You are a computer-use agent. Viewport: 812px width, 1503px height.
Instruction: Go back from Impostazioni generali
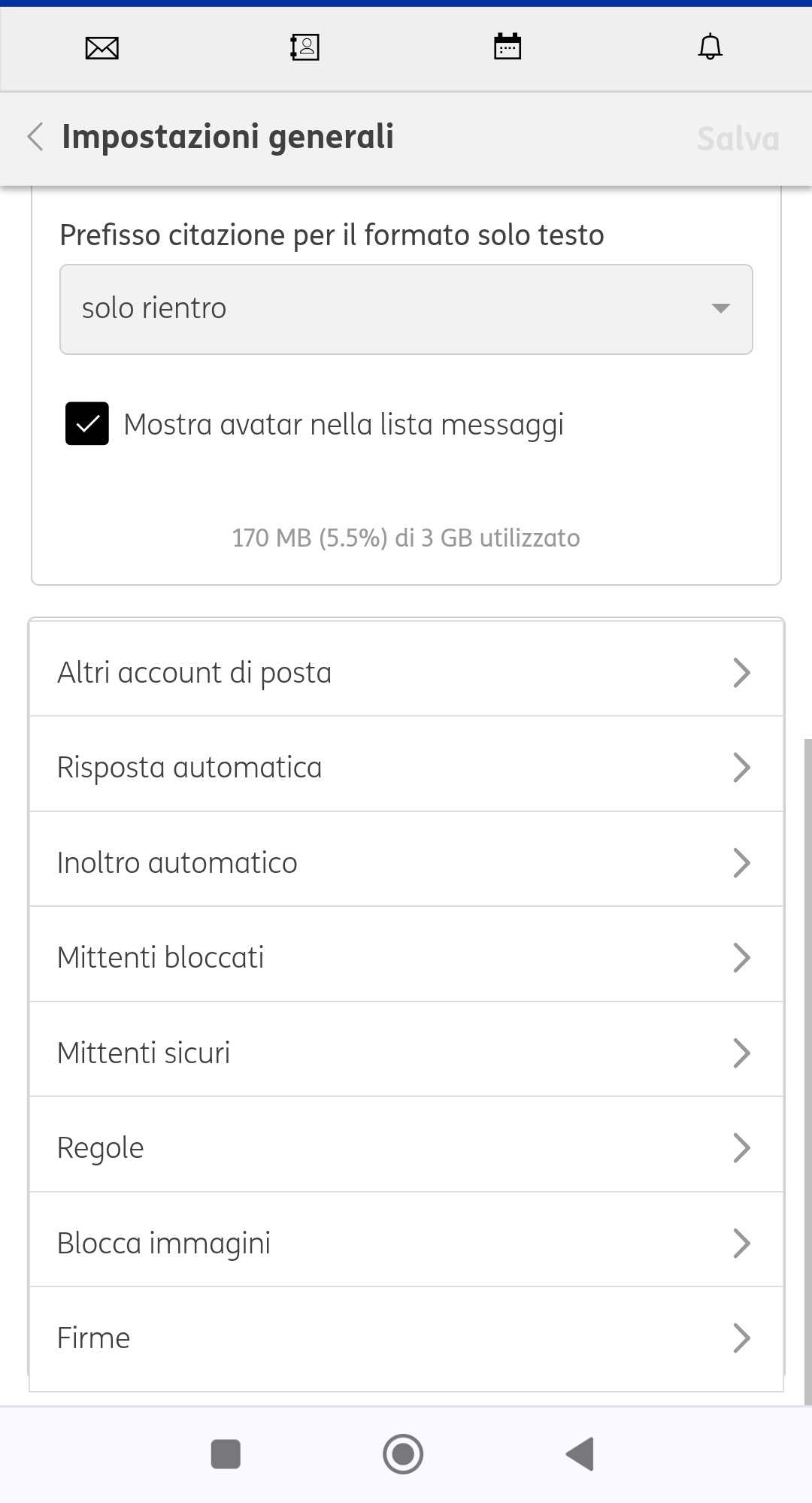35,137
